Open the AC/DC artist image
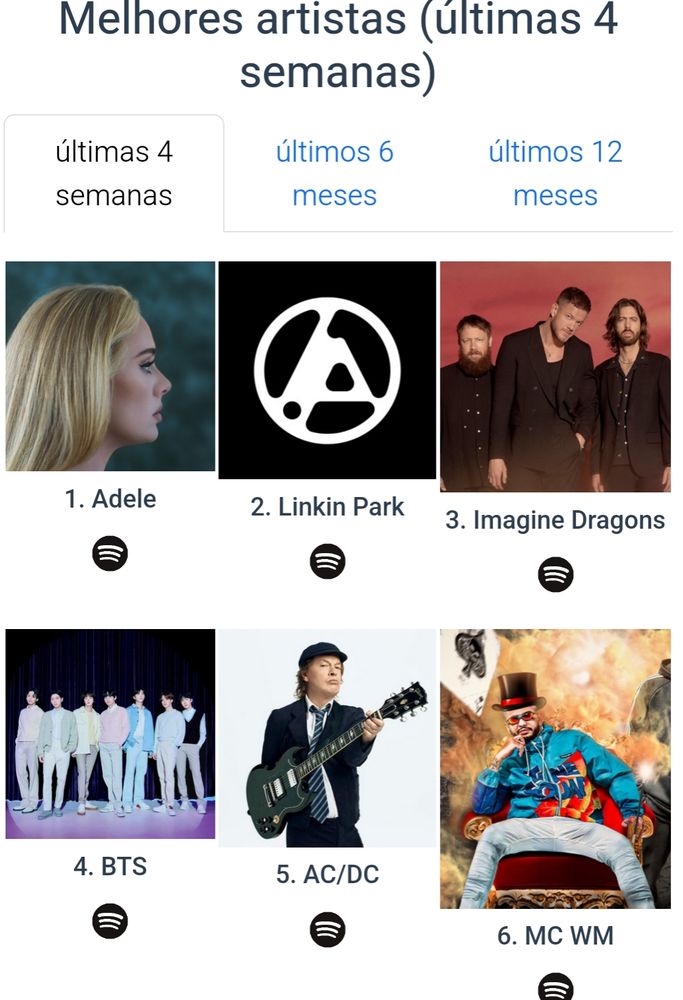Screen dimensions: 683x1000 (327, 738)
